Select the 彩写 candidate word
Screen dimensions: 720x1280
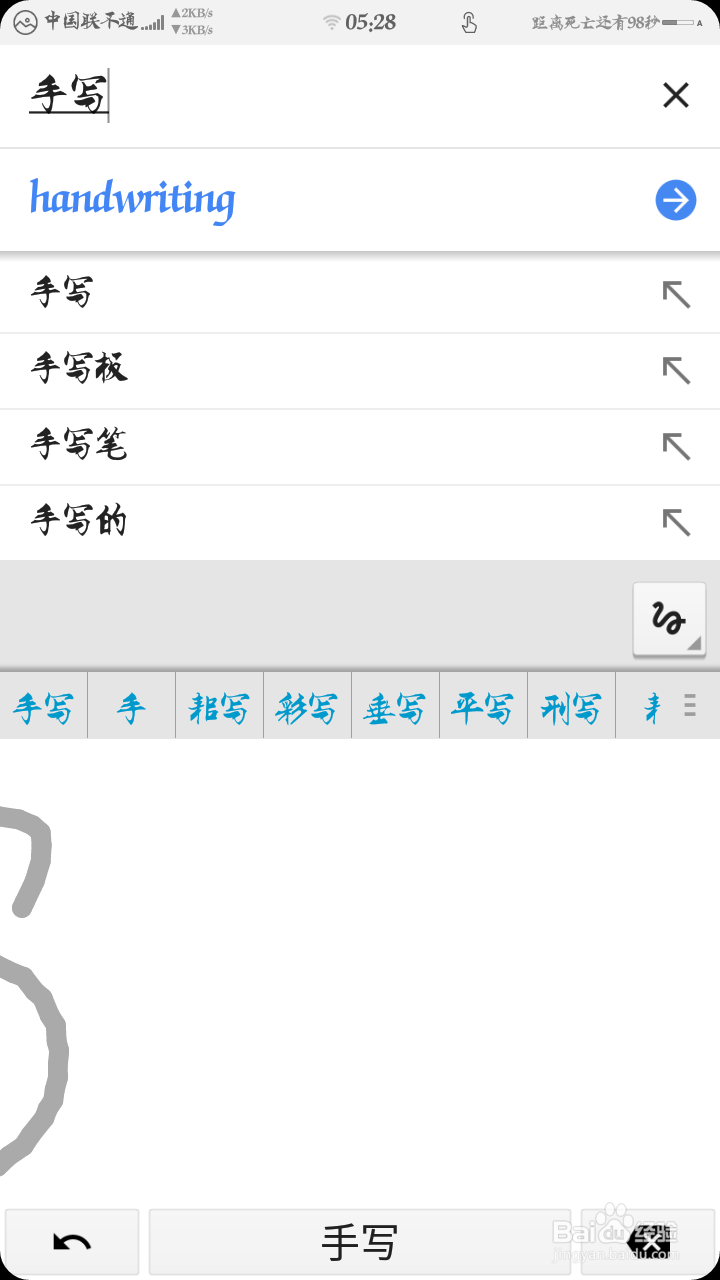click(x=306, y=705)
